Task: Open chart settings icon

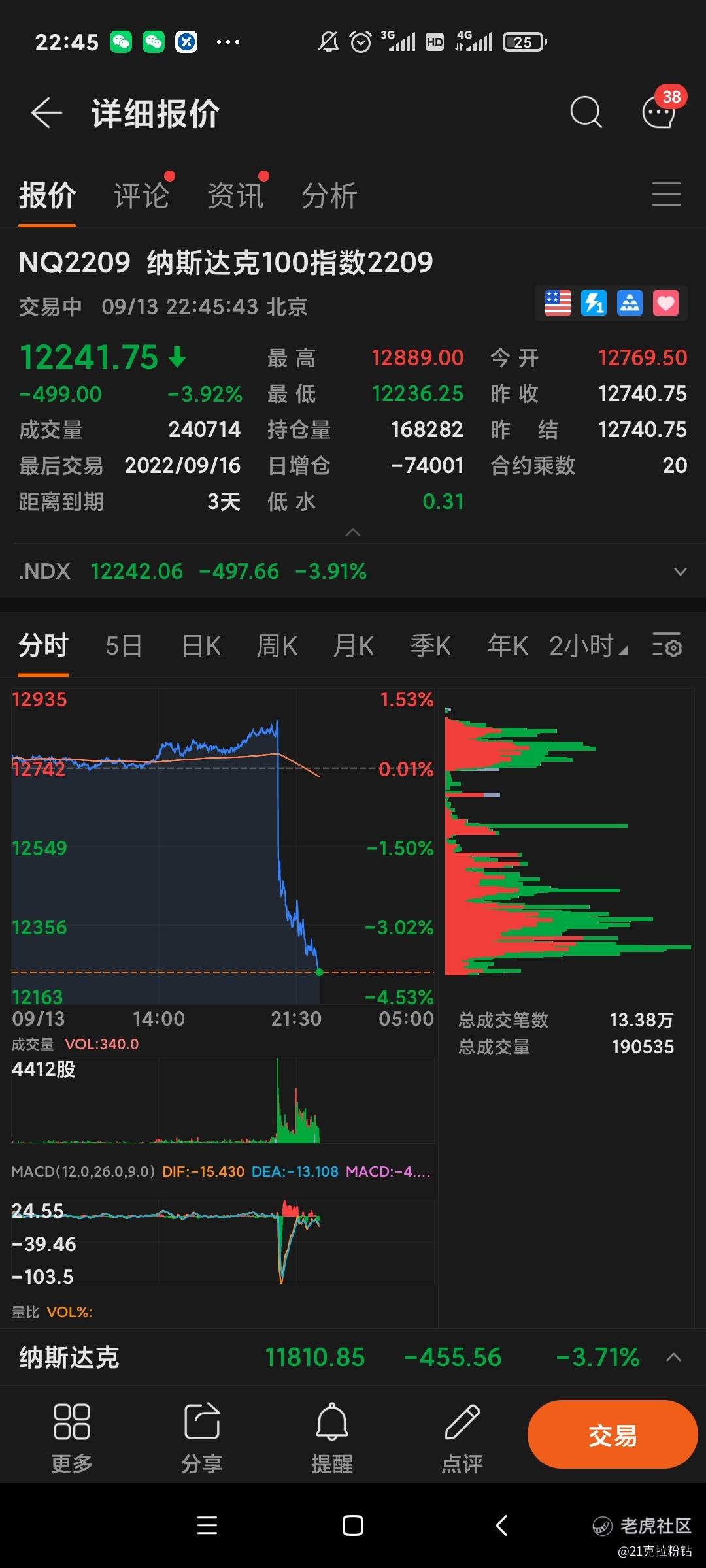Action: point(667,645)
